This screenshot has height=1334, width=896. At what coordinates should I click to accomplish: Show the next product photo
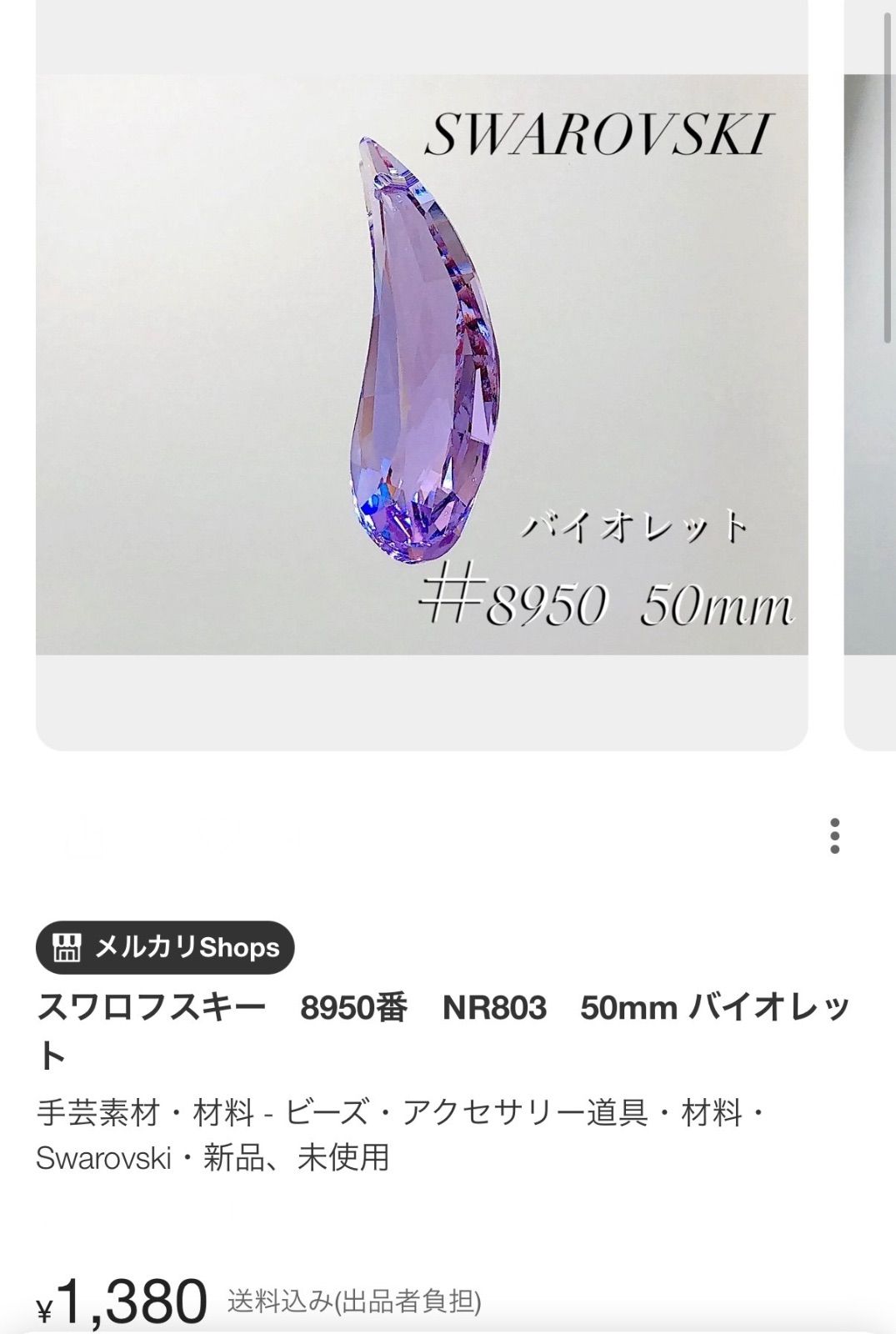[871, 365]
